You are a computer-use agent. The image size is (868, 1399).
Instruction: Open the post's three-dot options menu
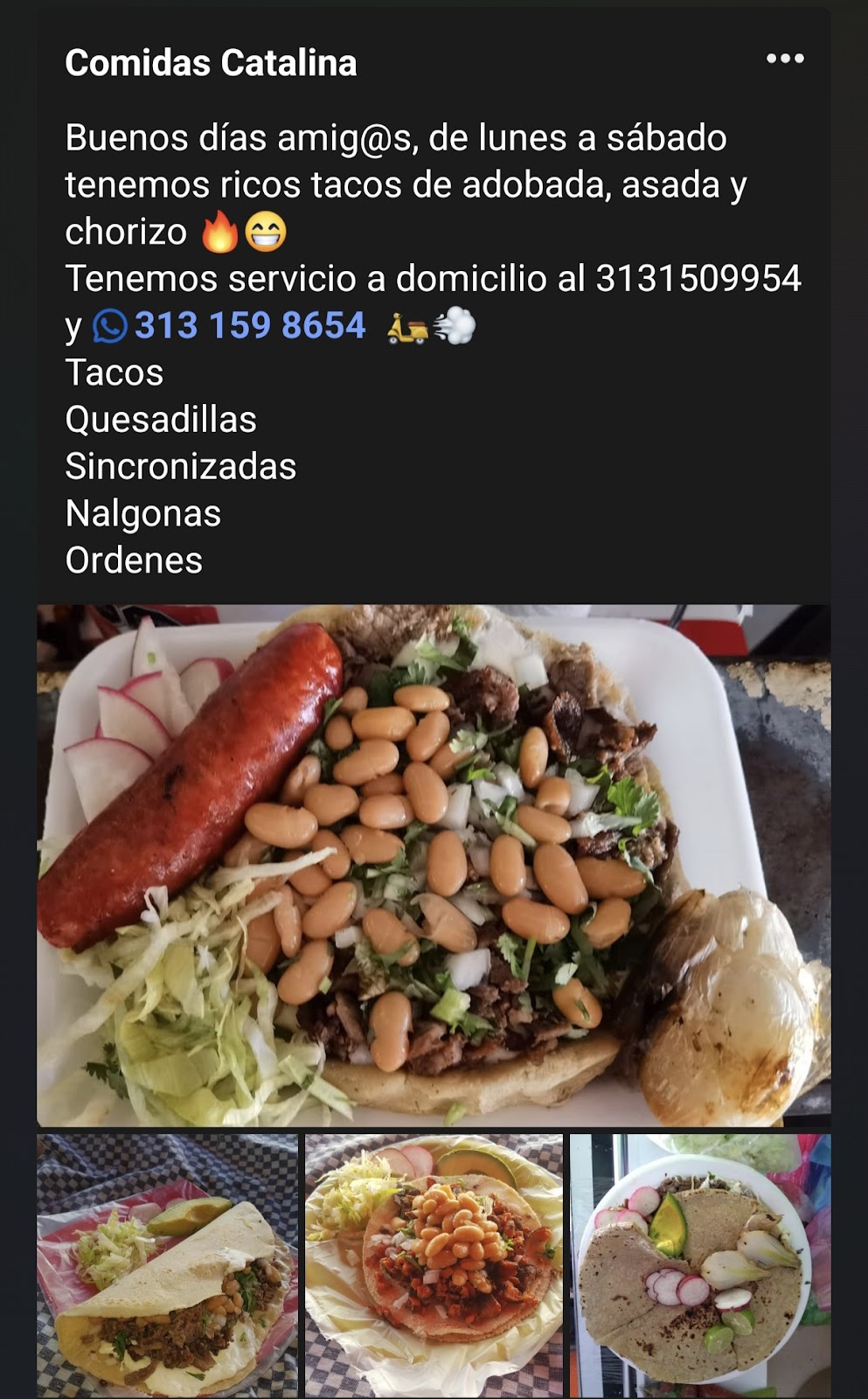784,59
